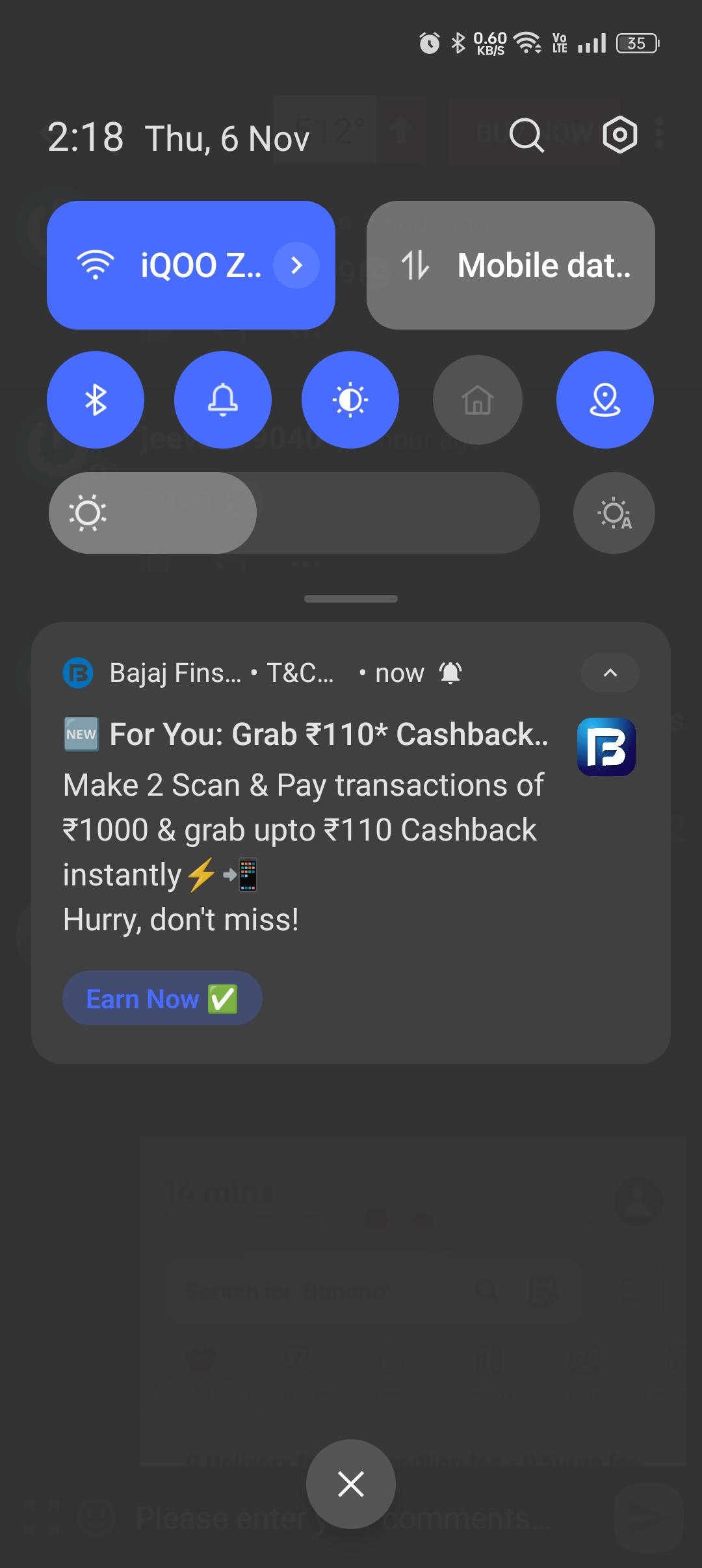Toggle the eye protection brightness tile
This screenshot has width=702, height=1568.
350,400
